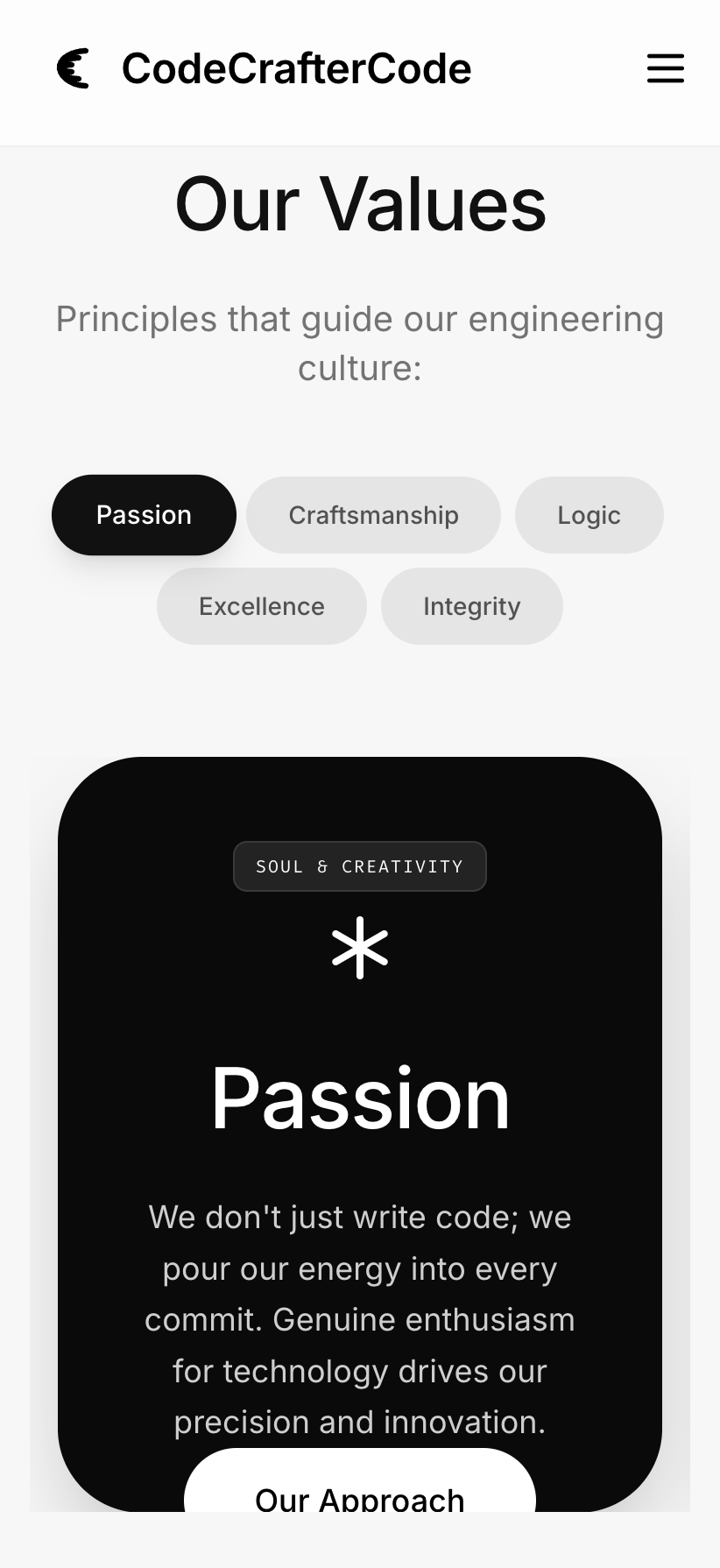Viewport: 720px width, 1568px height.
Task: Select the Passion value chip
Action: [144, 515]
